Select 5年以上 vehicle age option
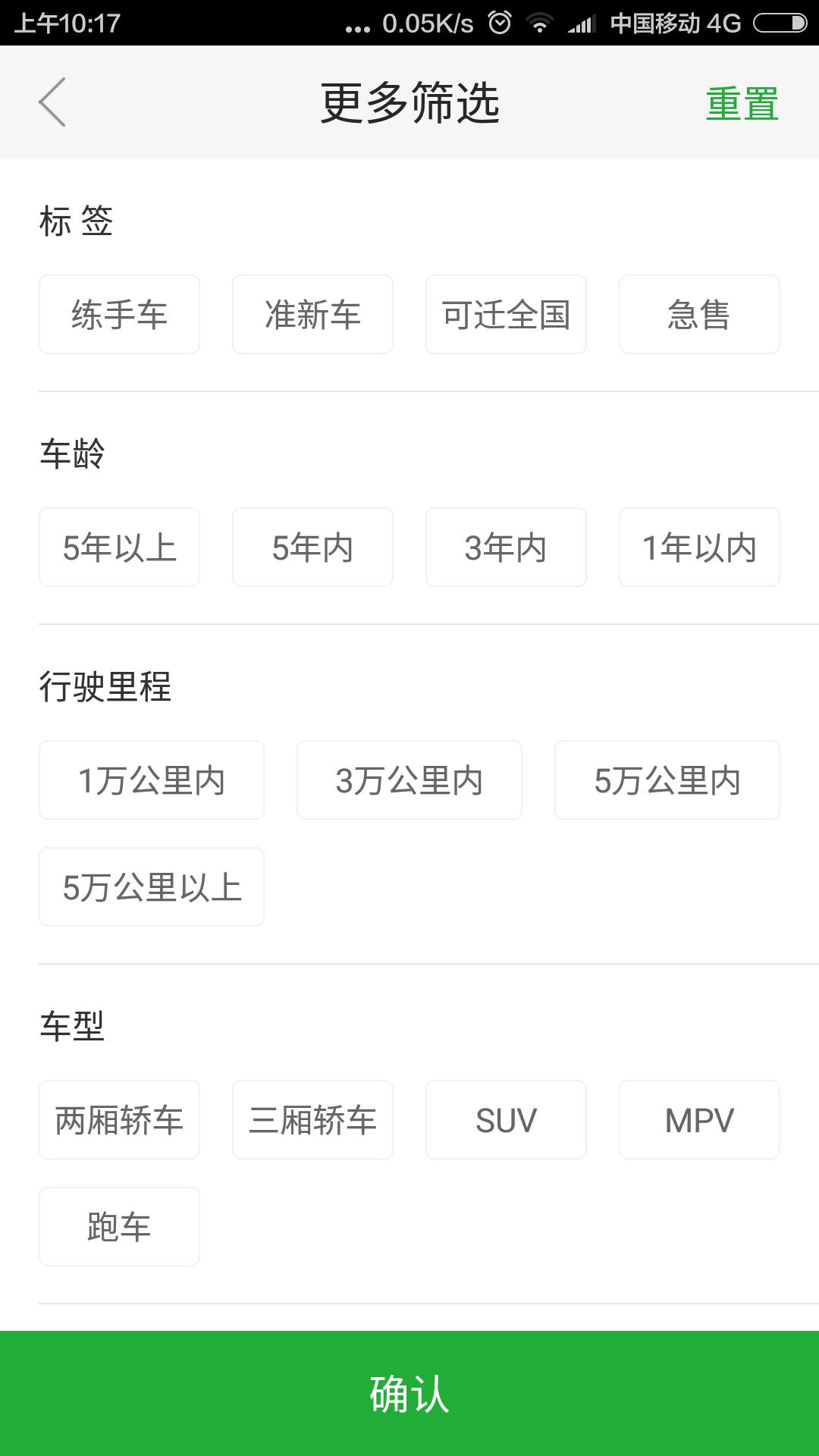 pyautogui.click(x=119, y=547)
